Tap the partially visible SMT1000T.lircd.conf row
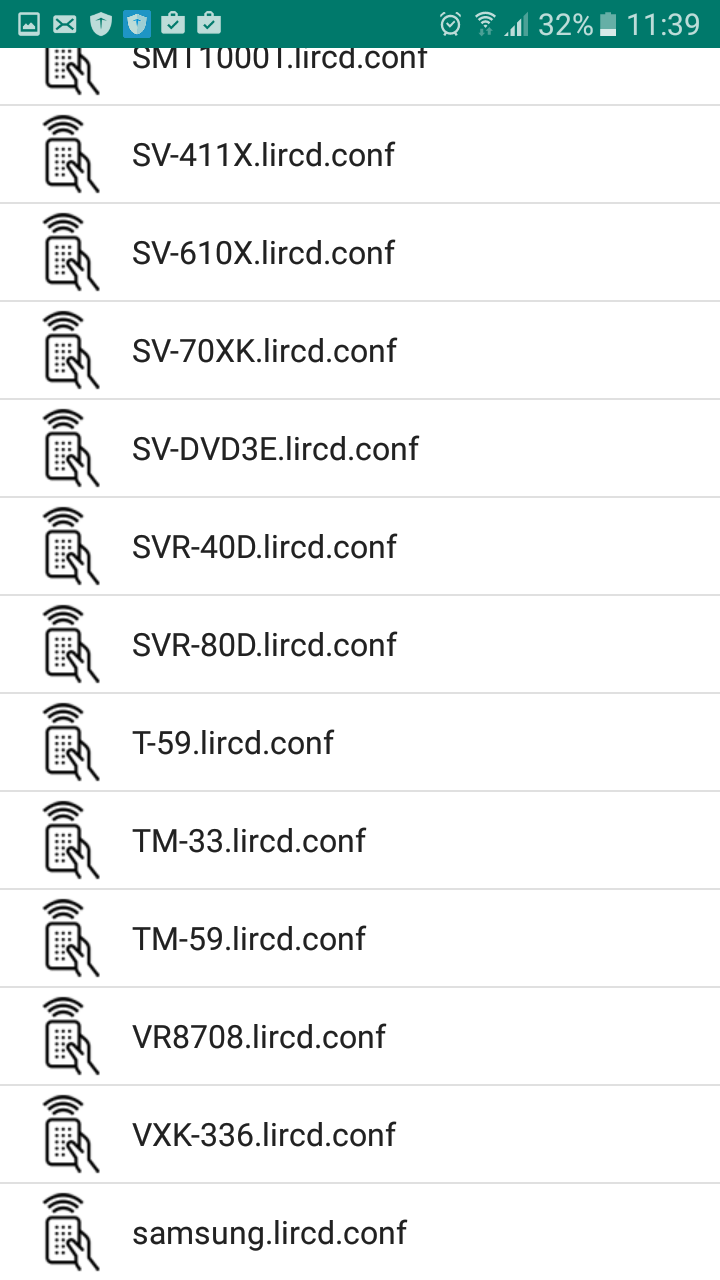 click(360, 76)
